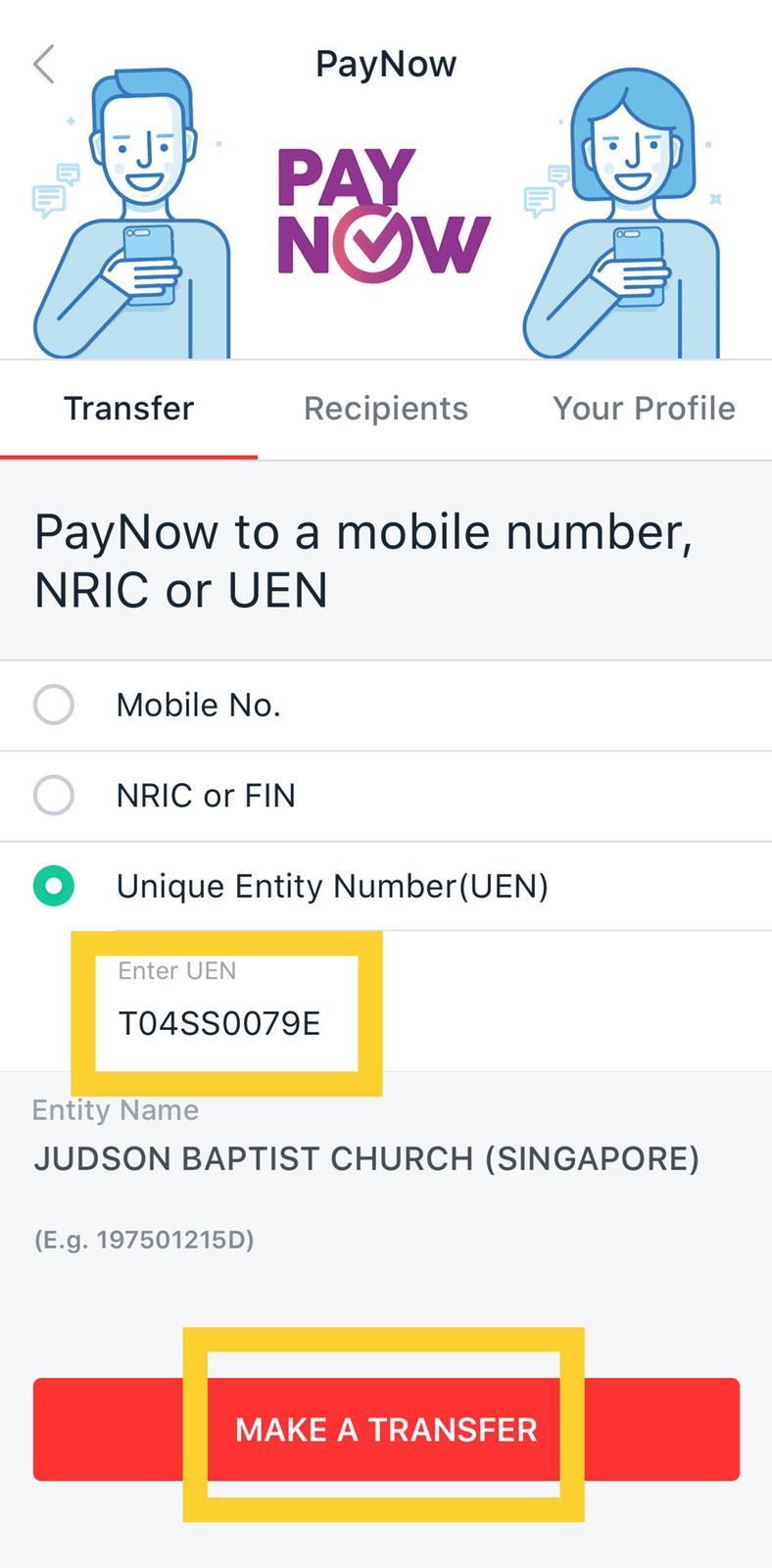Select the NRIC or FIN option
Image resolution: width=772 pixels, height=1568 pixels.
coord(386,796)
